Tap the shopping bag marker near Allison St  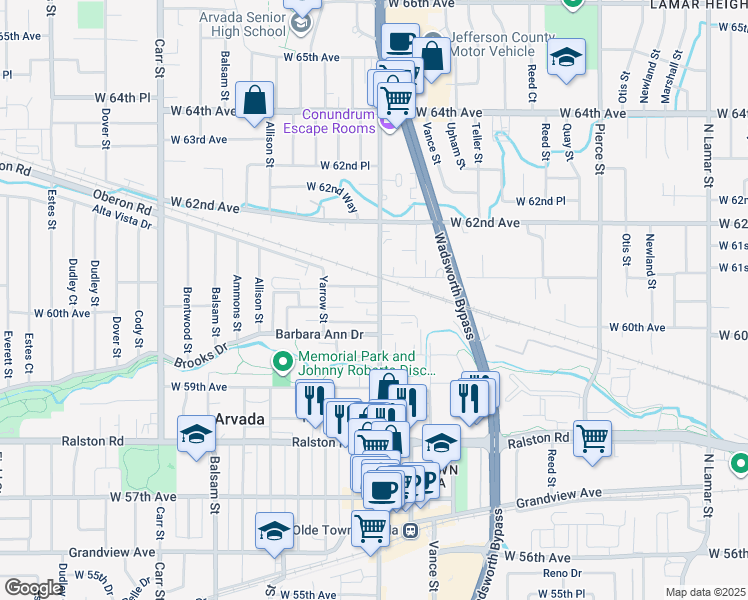click(x=255, y=100)
